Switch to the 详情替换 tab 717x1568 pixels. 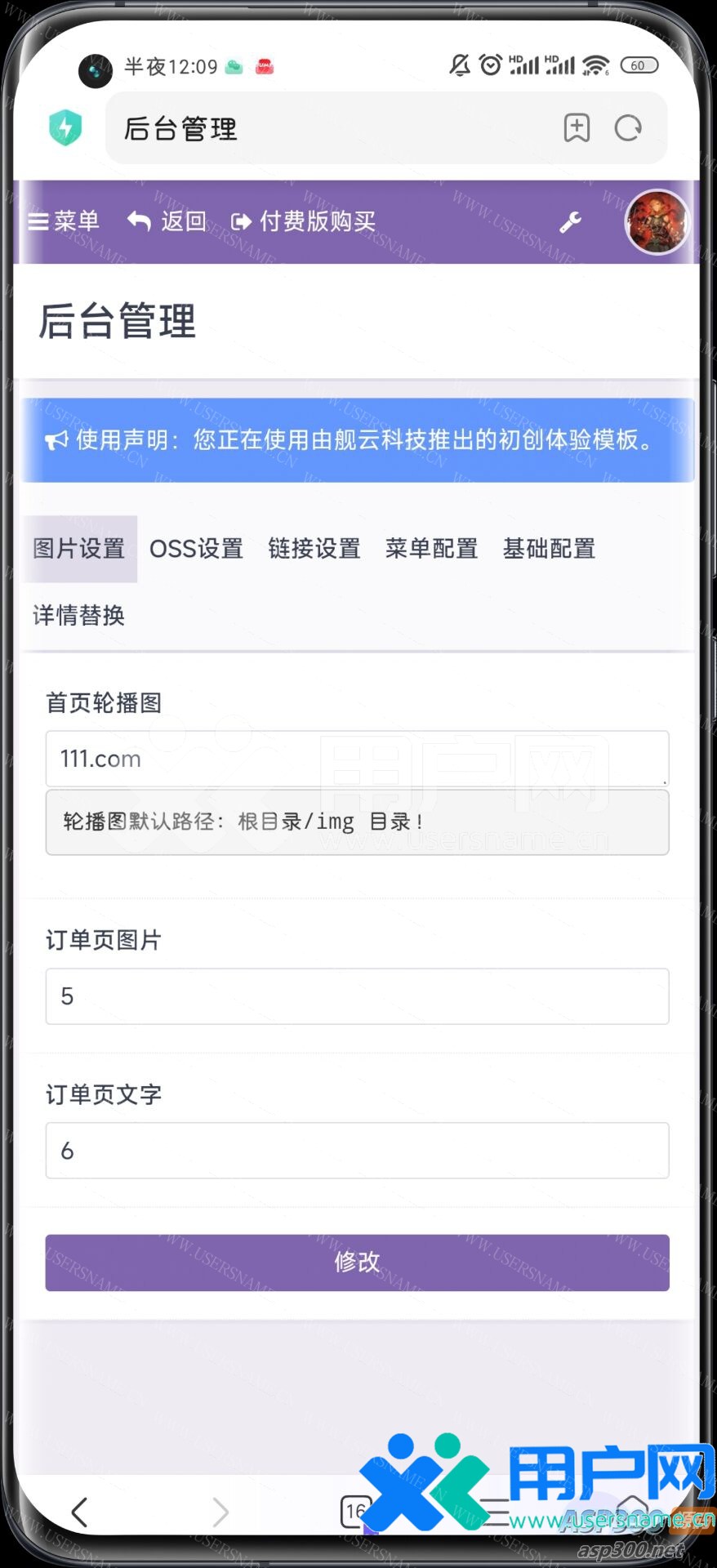tap(77, 616)
